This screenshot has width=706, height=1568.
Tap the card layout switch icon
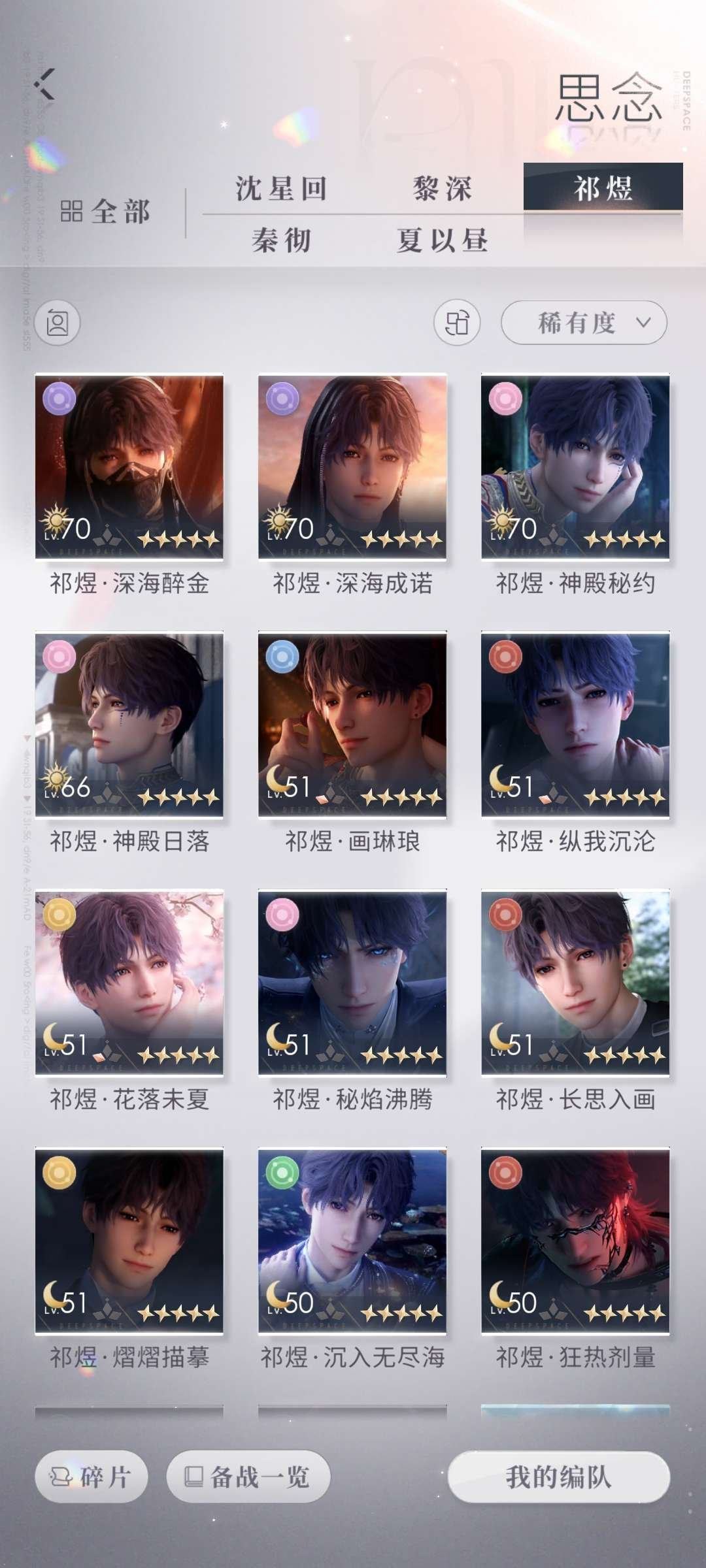coord(457,323)
